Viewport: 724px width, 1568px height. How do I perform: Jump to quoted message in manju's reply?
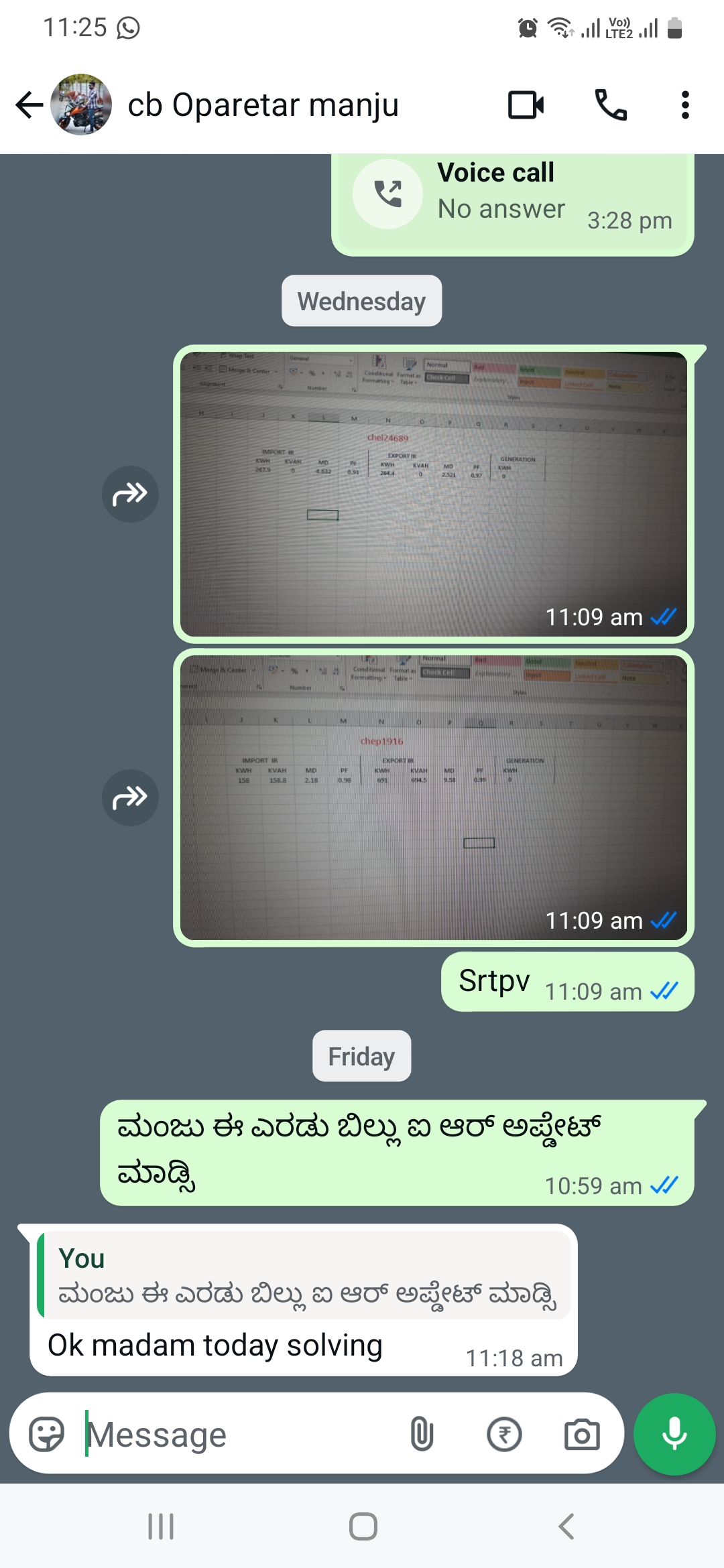tap(305, 1276)
